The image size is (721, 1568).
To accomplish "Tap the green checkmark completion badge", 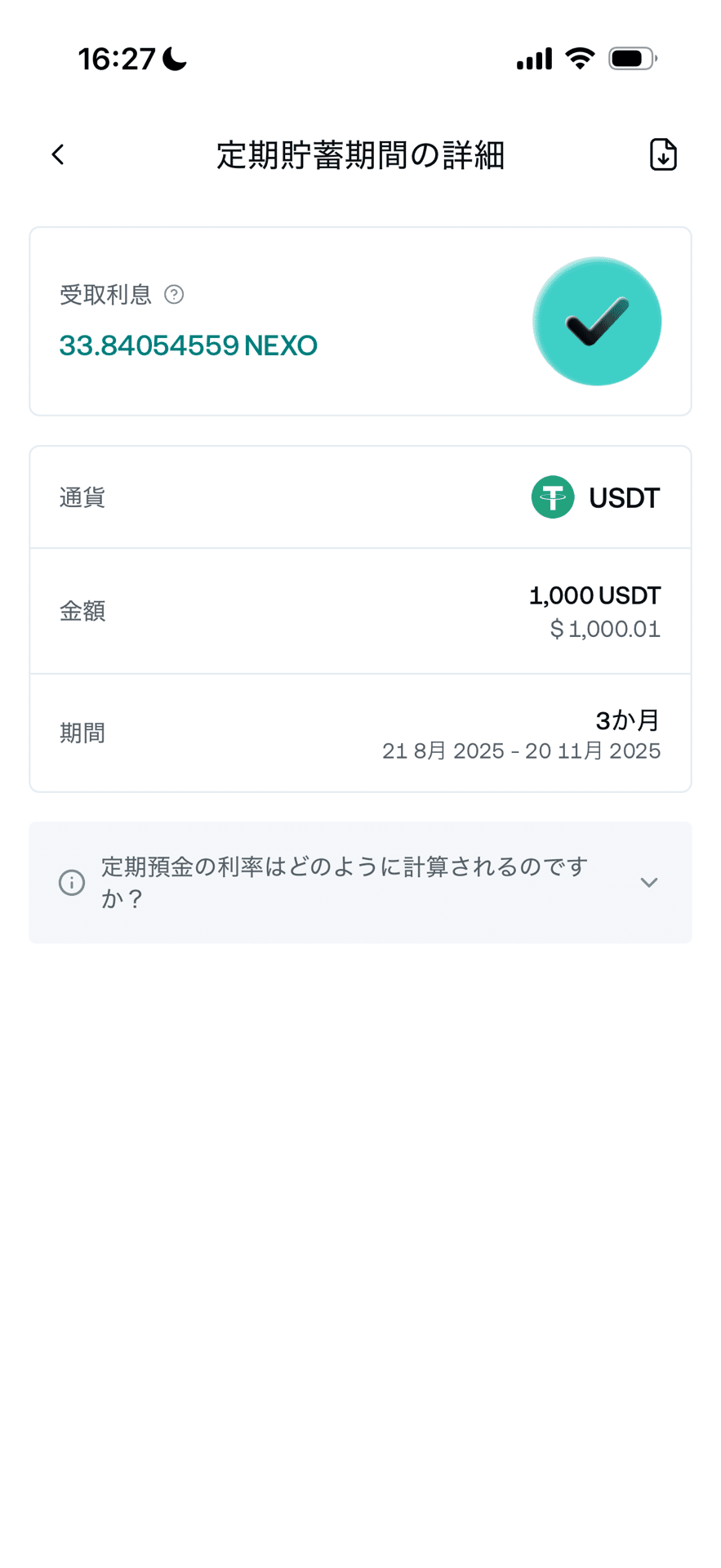I will click(597, 321).
